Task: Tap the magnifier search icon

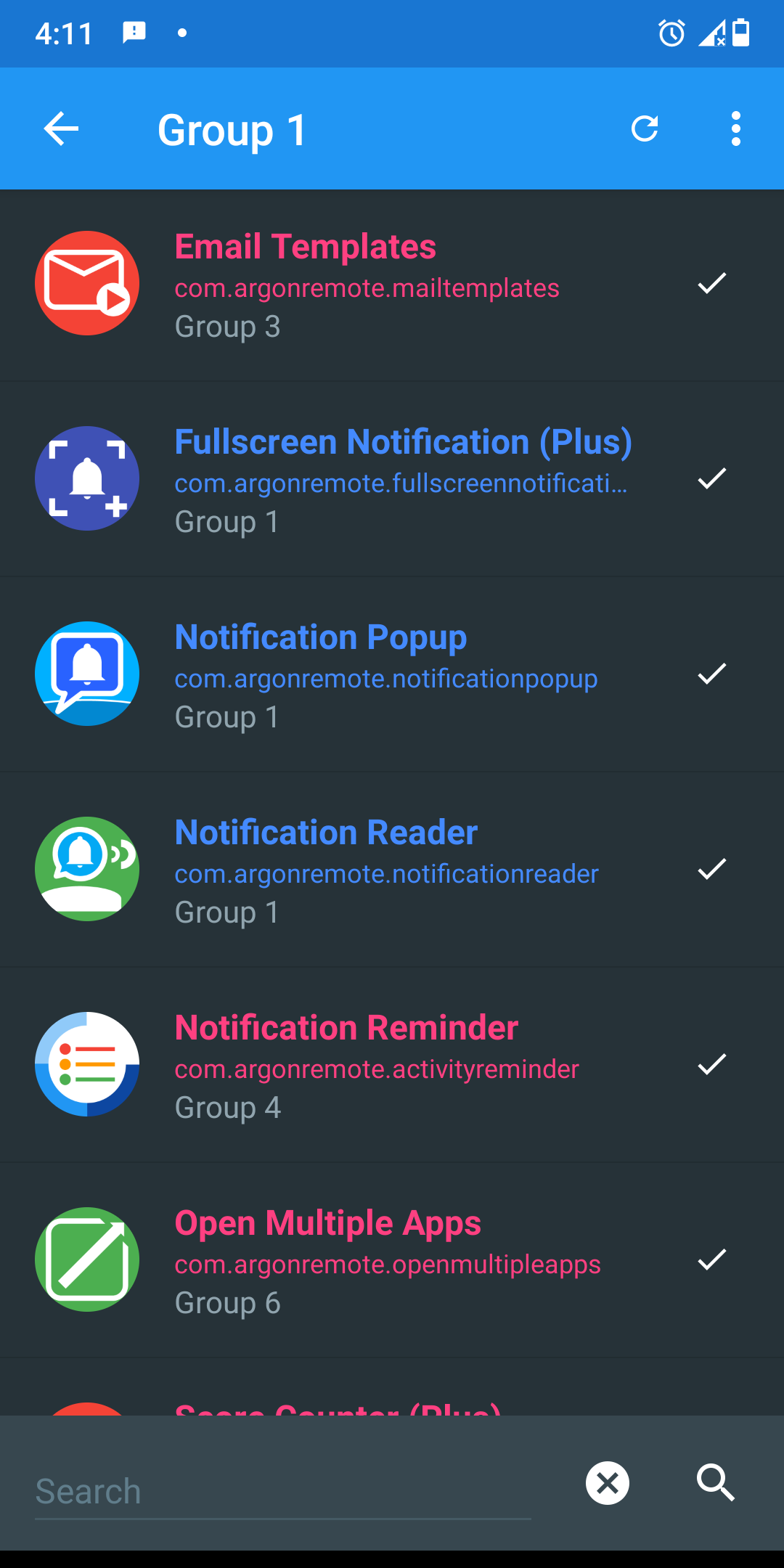Action: pos(716,1482)
